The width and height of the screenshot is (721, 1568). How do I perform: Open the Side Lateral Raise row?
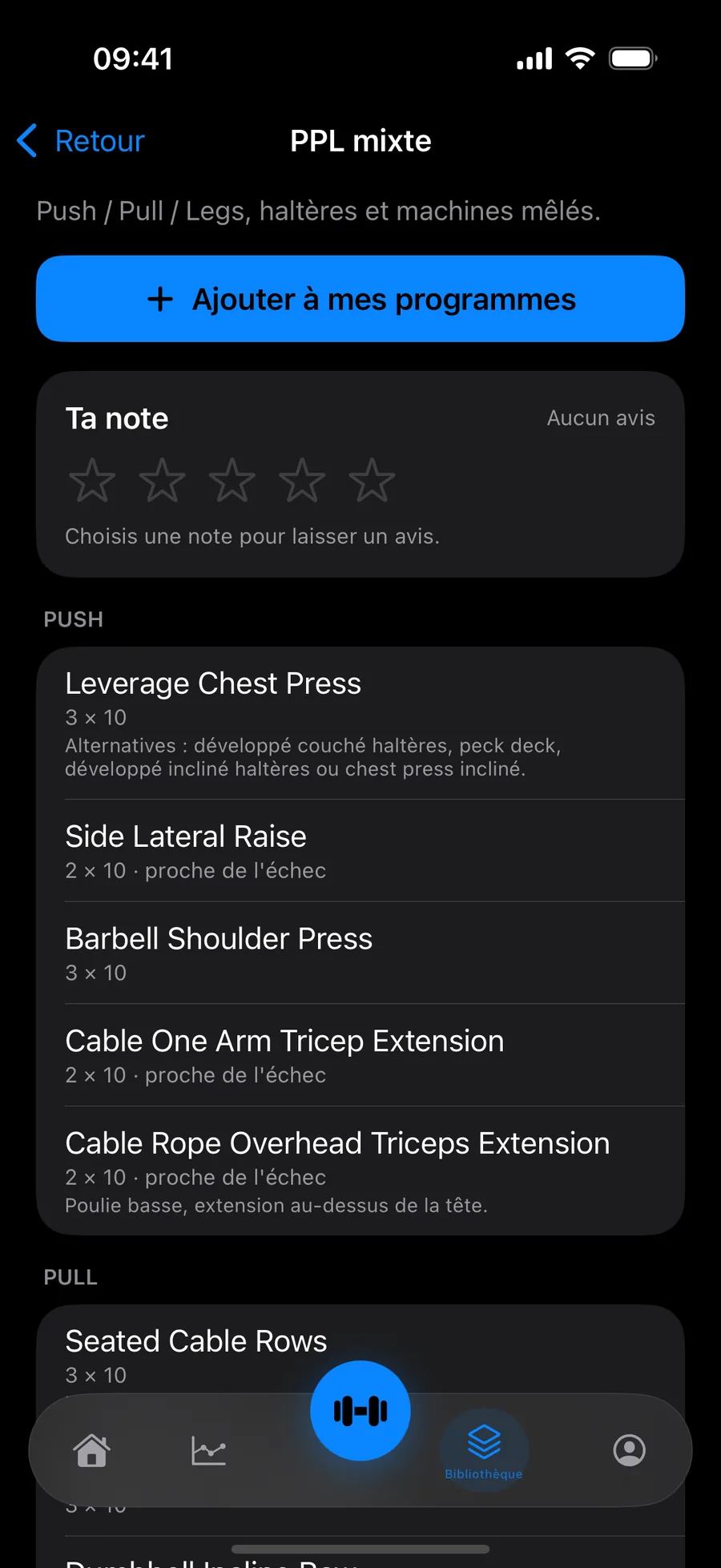pos(360,851)
